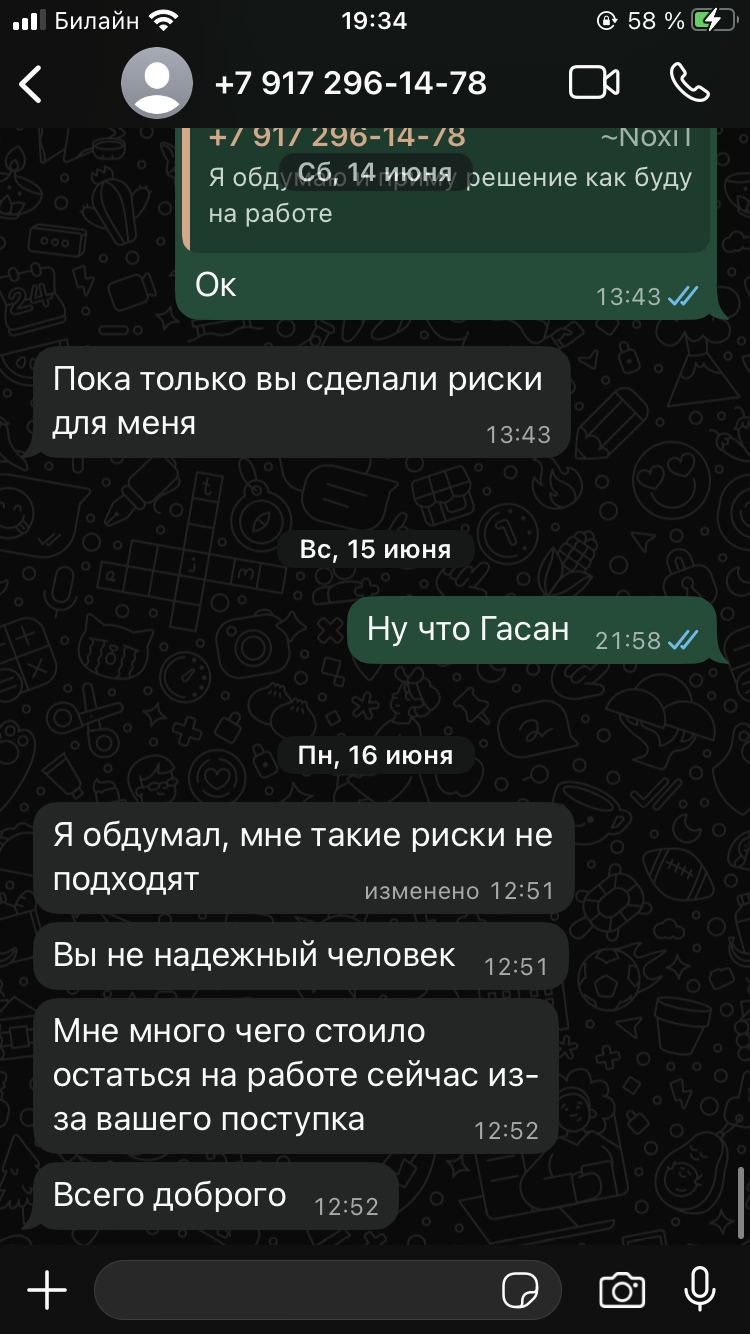The width and height of the screenshot is (750, 1334).
Task: Open the camera to take a photo
Action: point(621,1290)
